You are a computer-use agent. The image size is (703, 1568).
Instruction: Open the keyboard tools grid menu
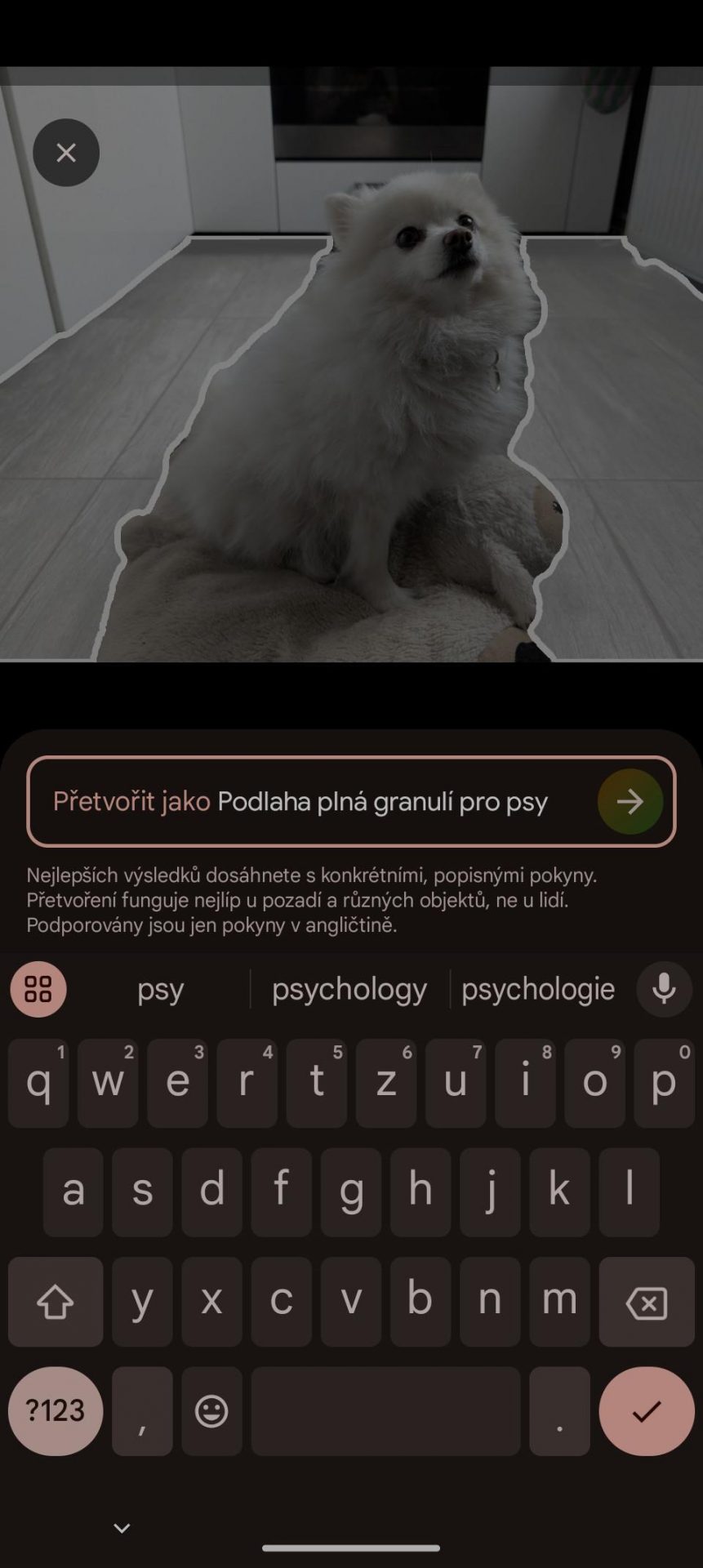tap(38, 989)
